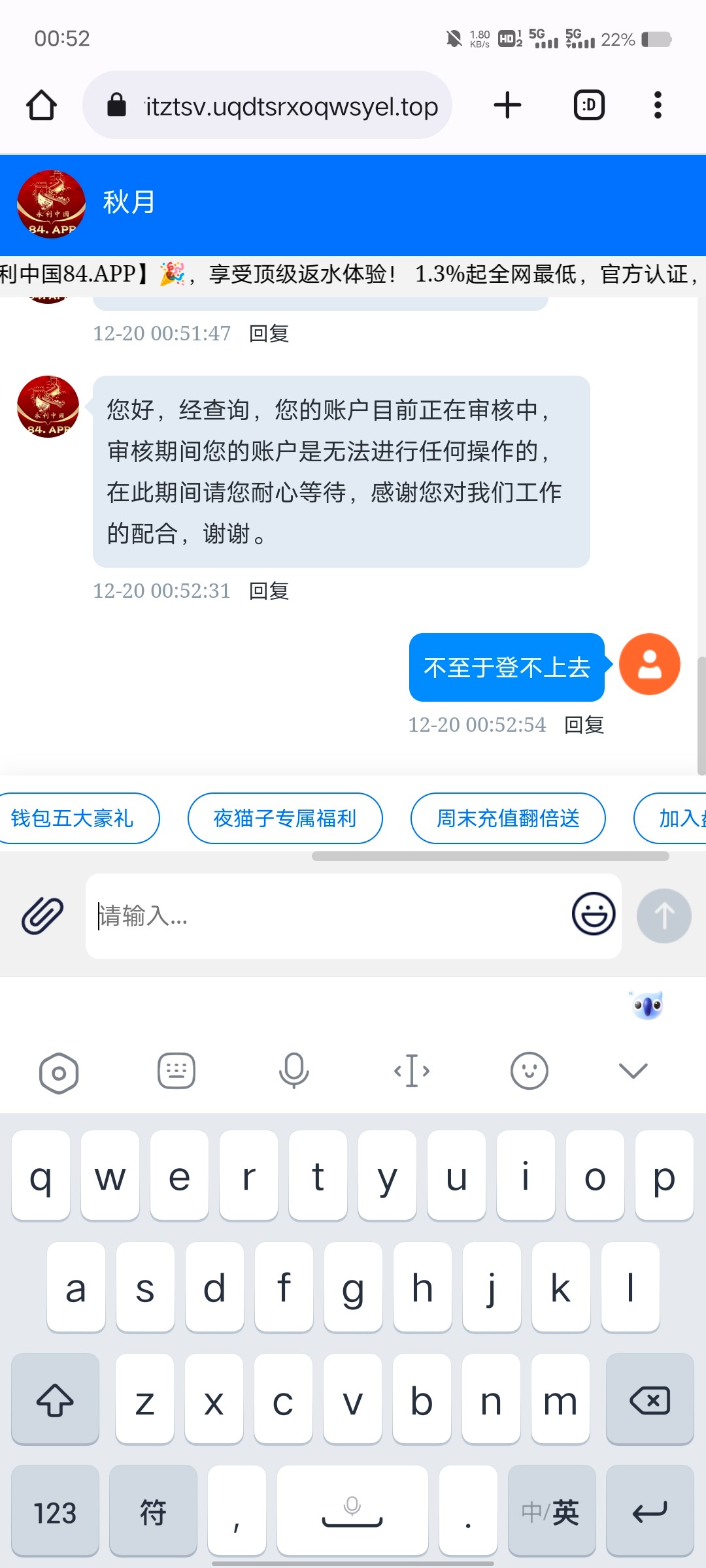Open the tab switcher

(589, 105)
